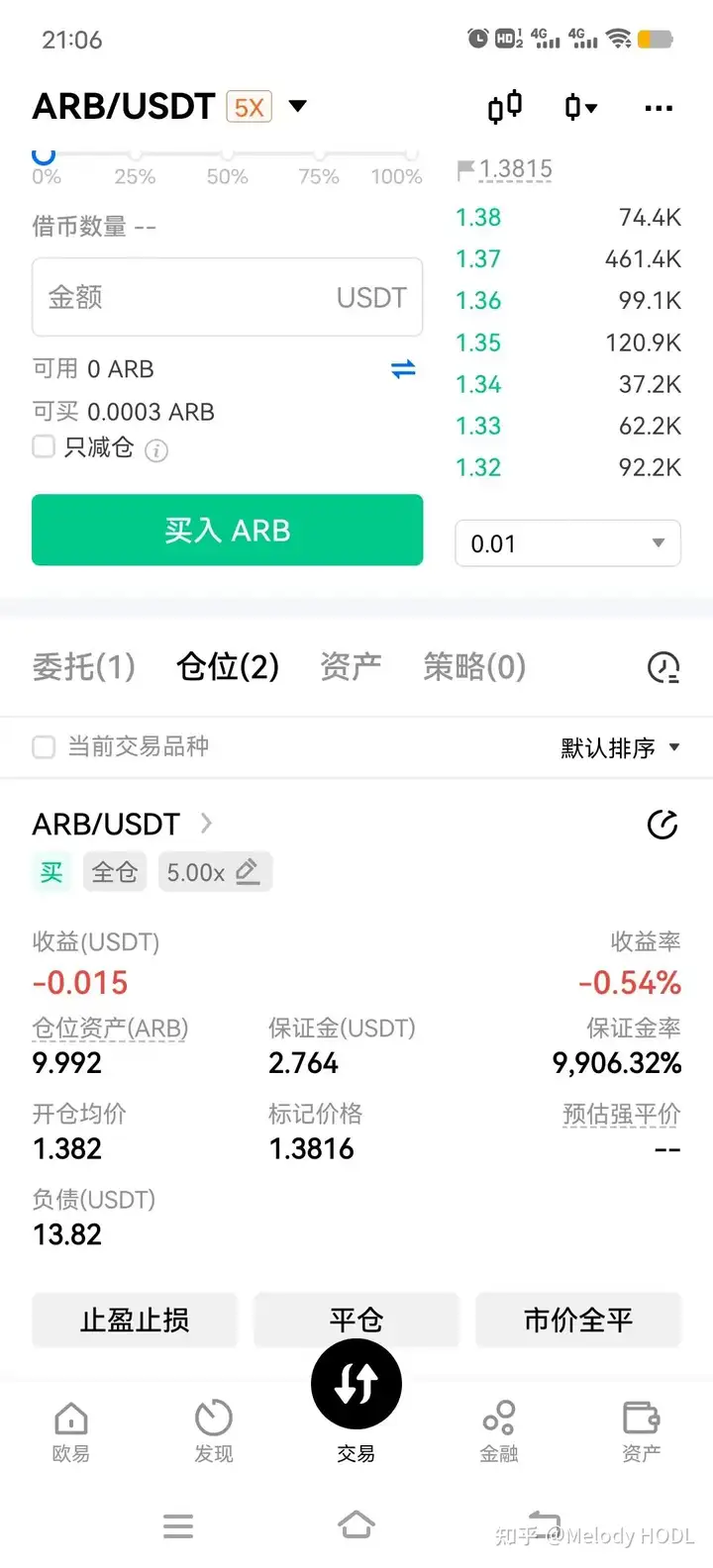Switch to the 委托(1) tab
Screen dimensions: 713x1568
83,667
